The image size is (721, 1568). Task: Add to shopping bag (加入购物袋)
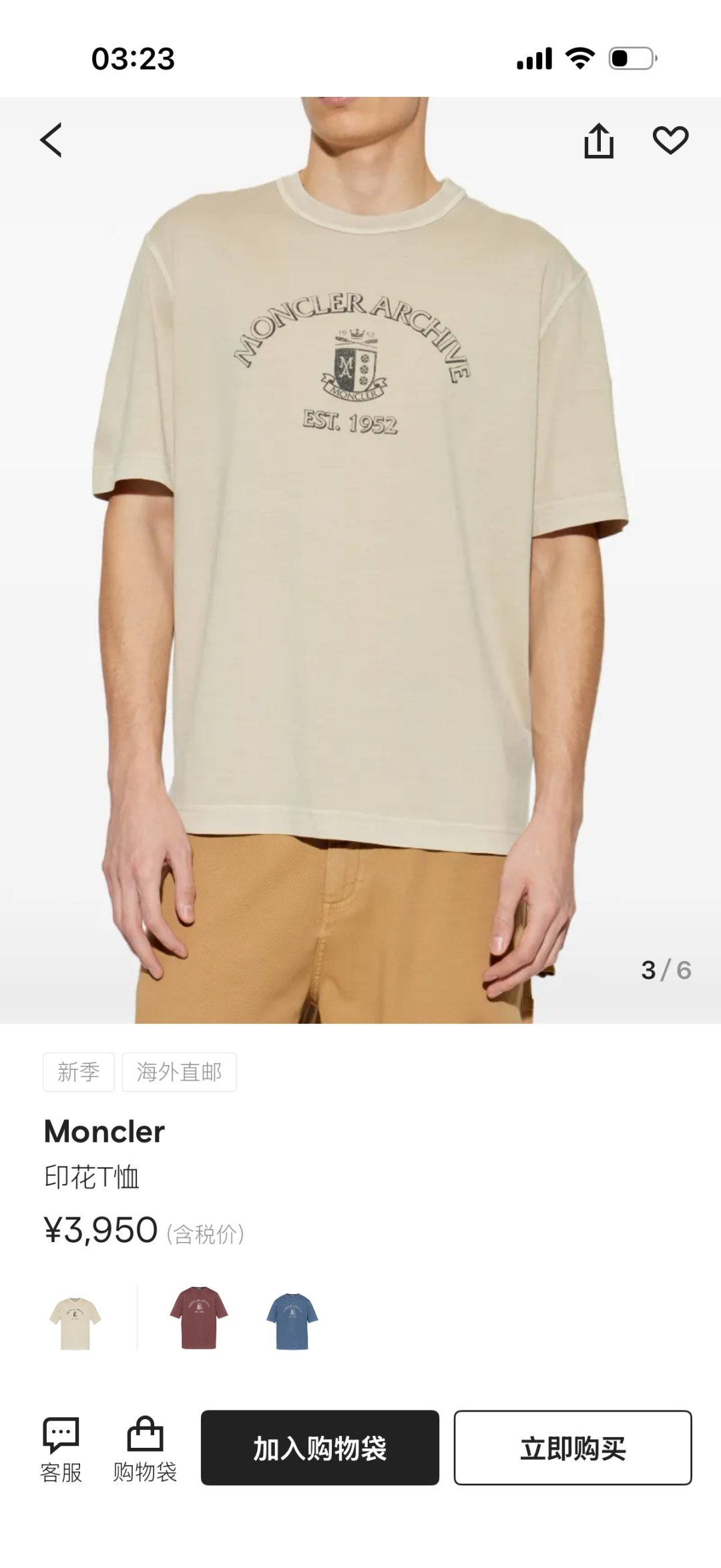pyautogui.click(x=320, y=1448)
